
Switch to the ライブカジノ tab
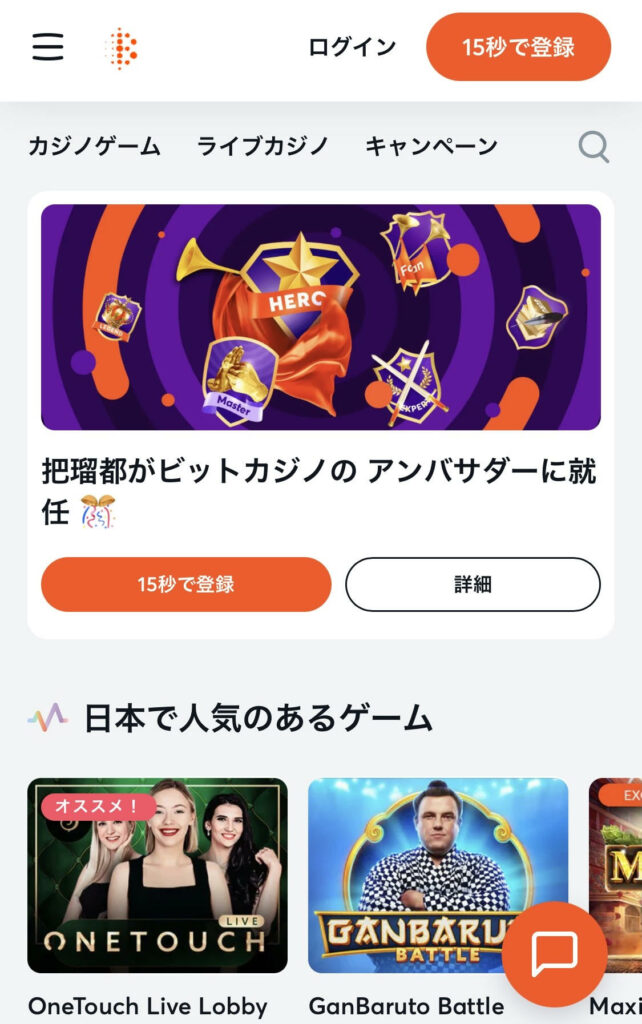point(263,146)
